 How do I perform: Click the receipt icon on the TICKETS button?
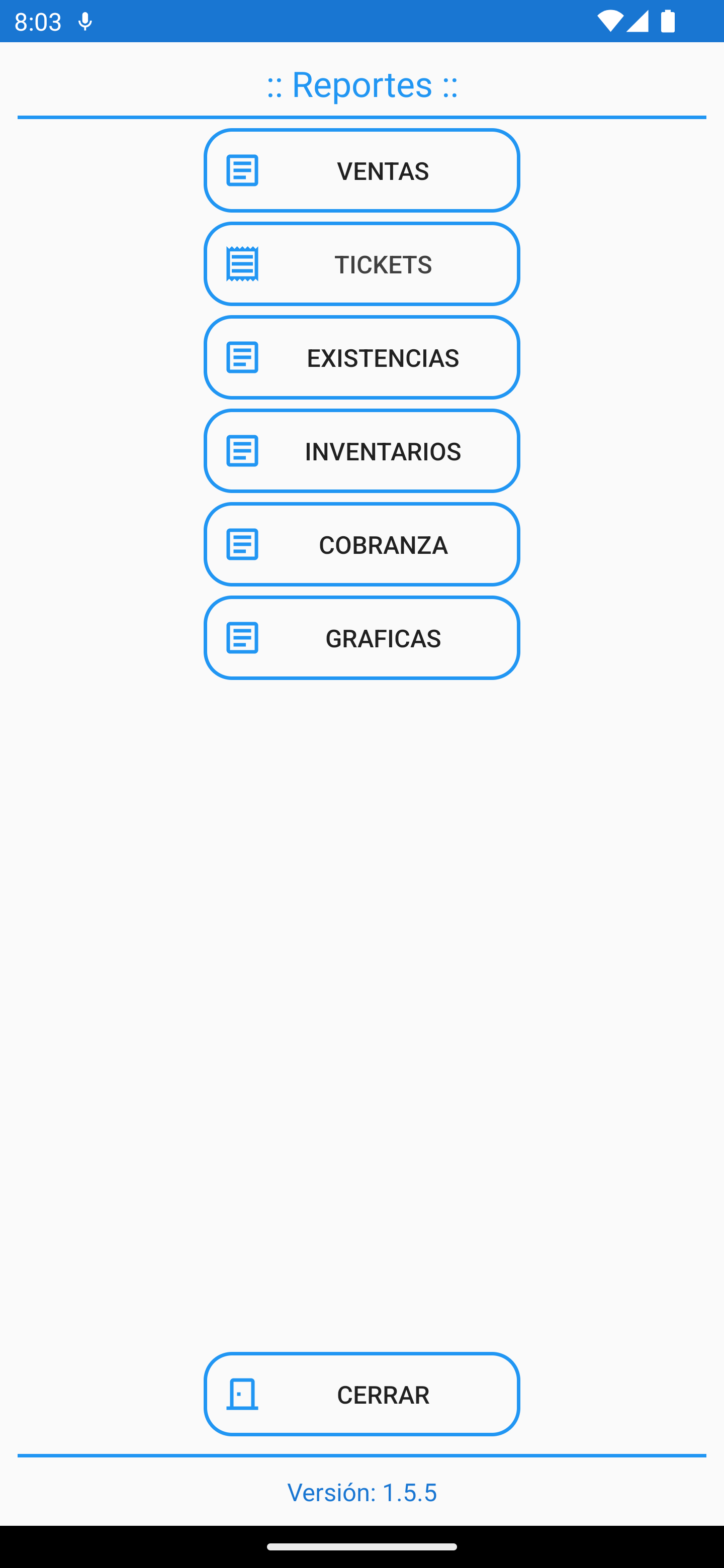tap(242, 264)
